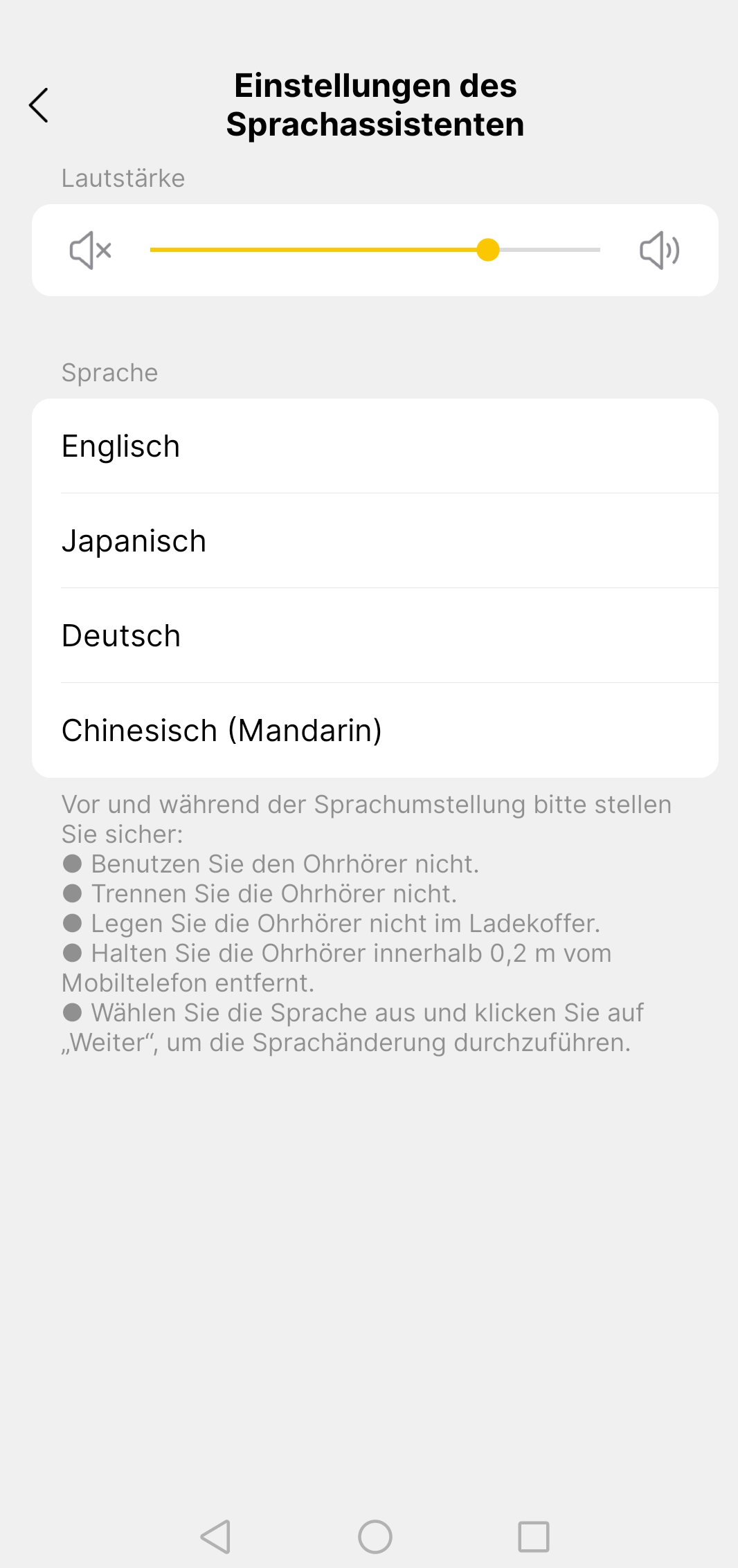
Task: Tap the loud speaker icon for maximum volume
Action: pos(659,250)
